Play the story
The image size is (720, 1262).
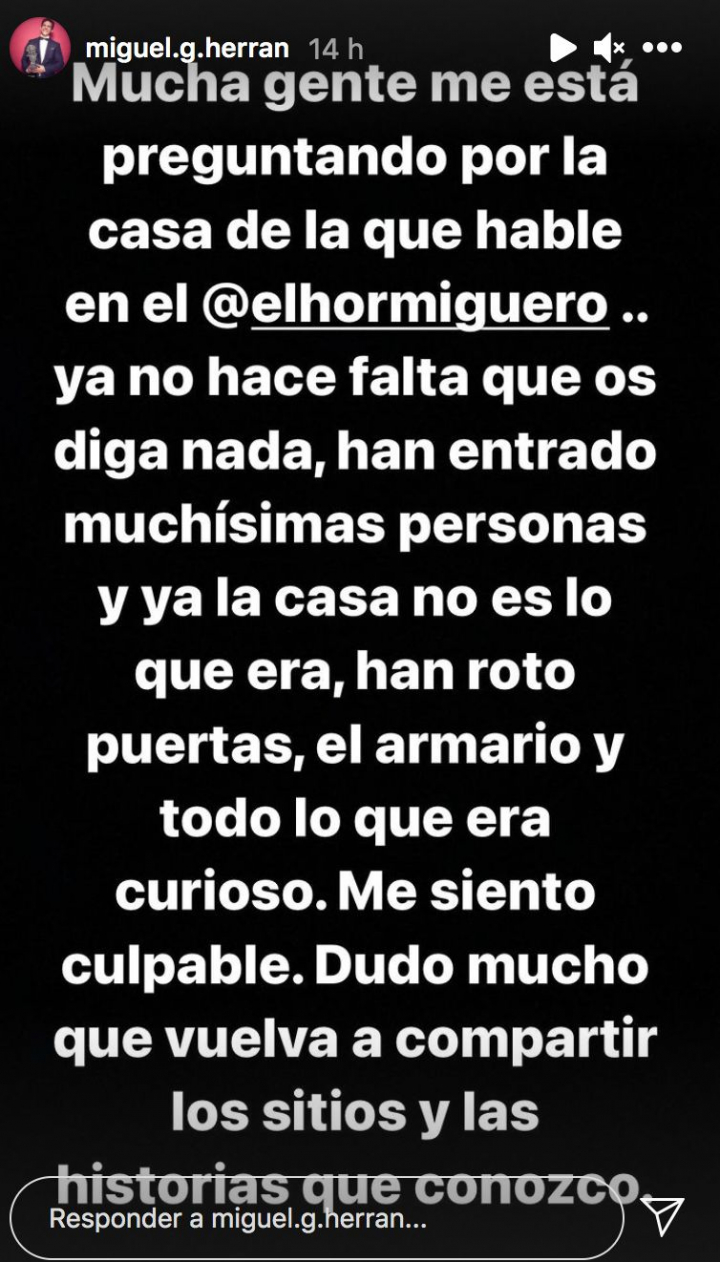coord(562,47)
